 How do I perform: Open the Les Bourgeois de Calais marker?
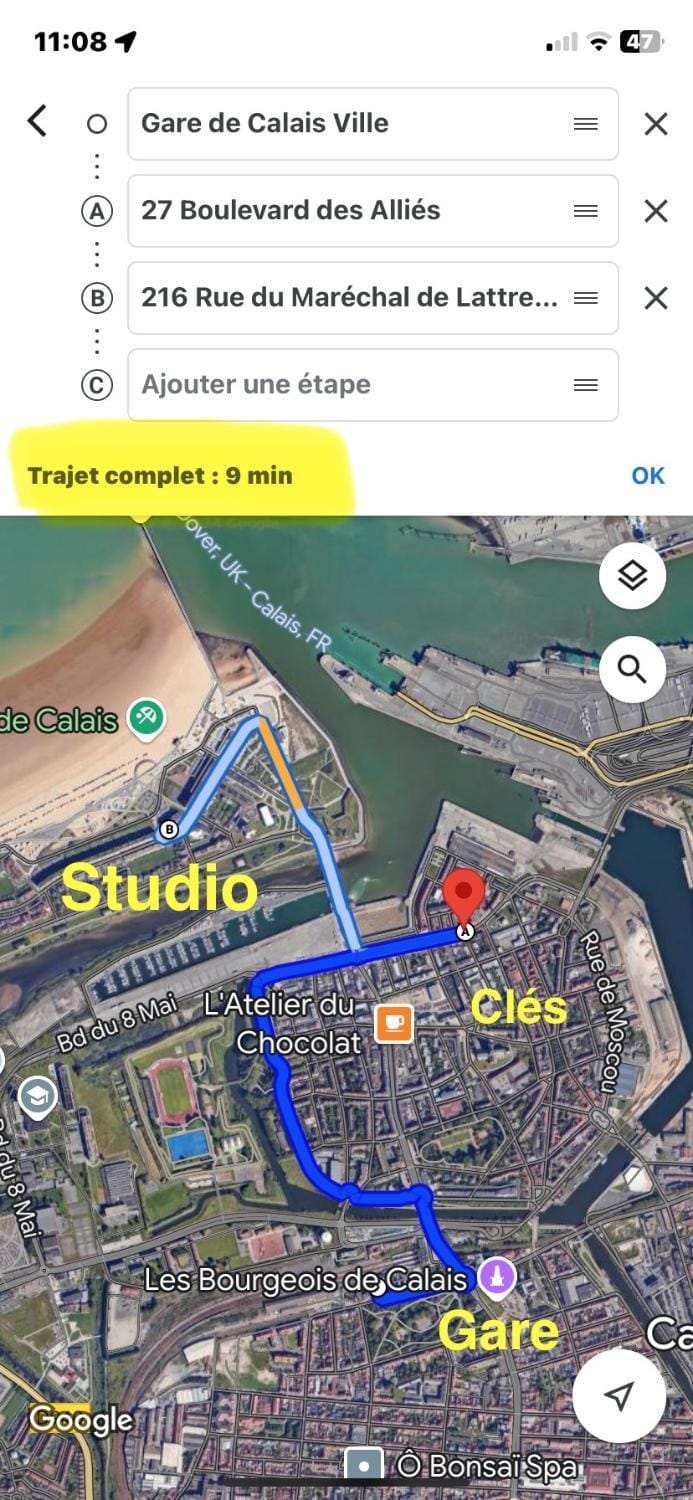(x=497, y=1276)
